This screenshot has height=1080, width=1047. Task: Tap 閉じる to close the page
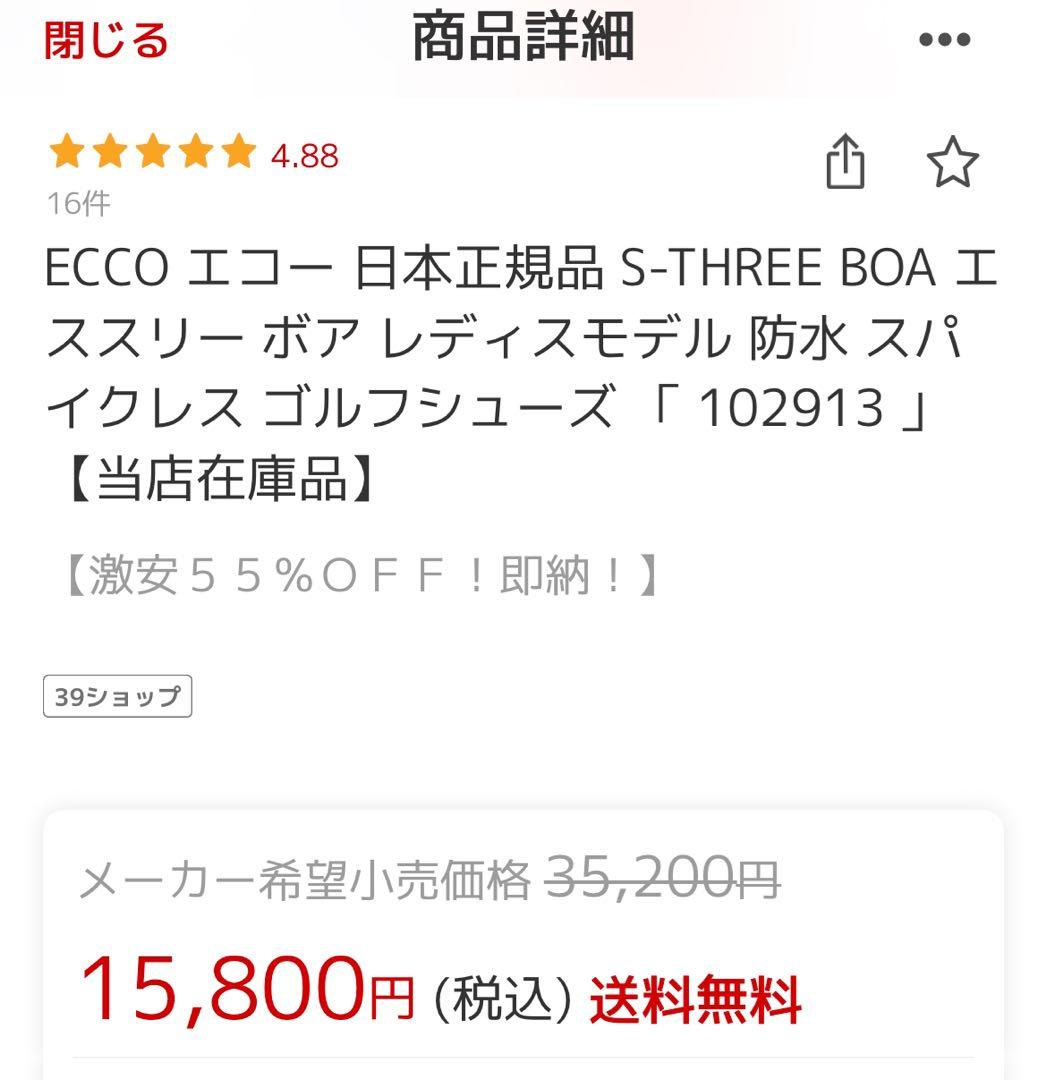pyautogui.click(x=106, y=38)
